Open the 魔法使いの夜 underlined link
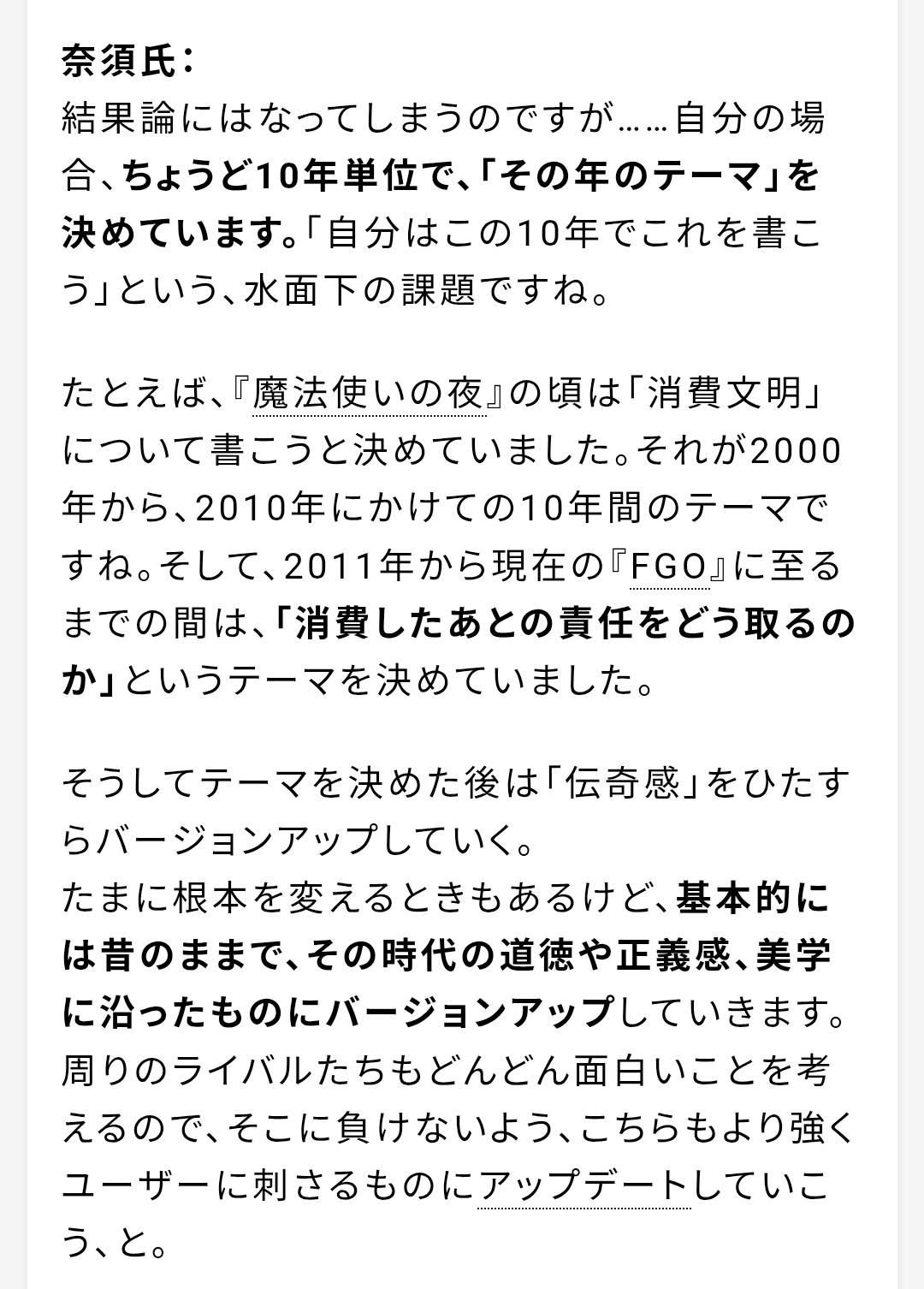This screenshot has height=1289, width=924. pos(369,394)
